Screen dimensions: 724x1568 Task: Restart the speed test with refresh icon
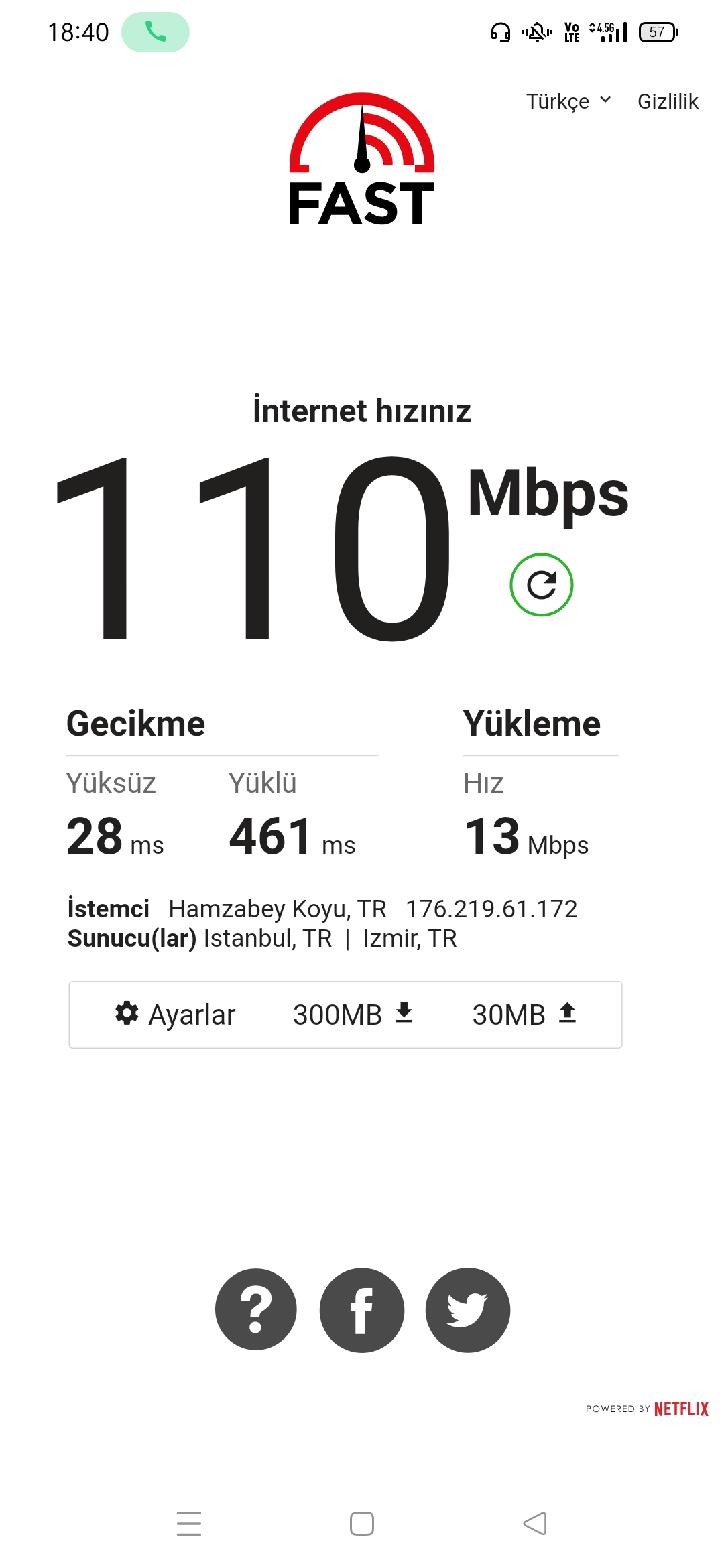pyautogui.click(x=542, y=584)
